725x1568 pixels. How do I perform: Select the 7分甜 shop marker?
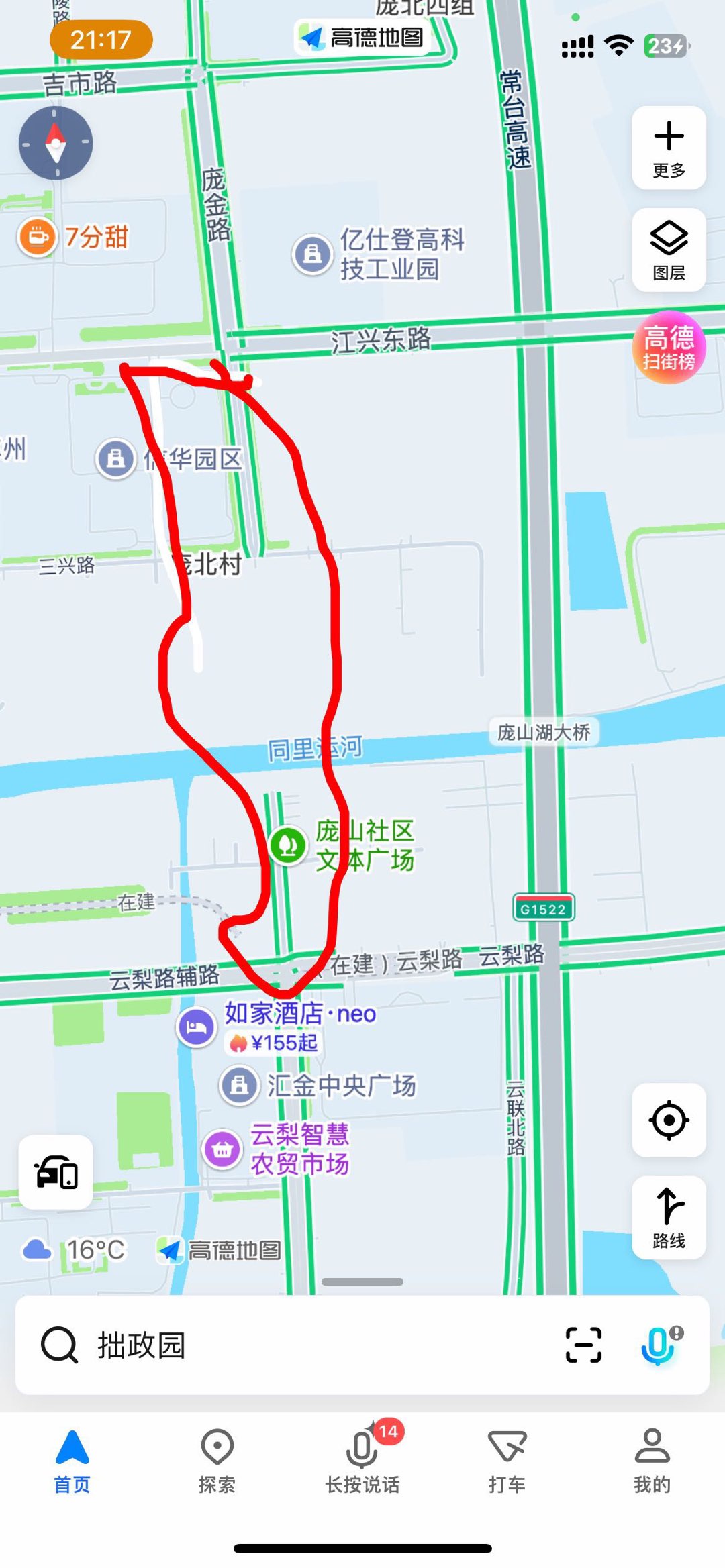38,237
